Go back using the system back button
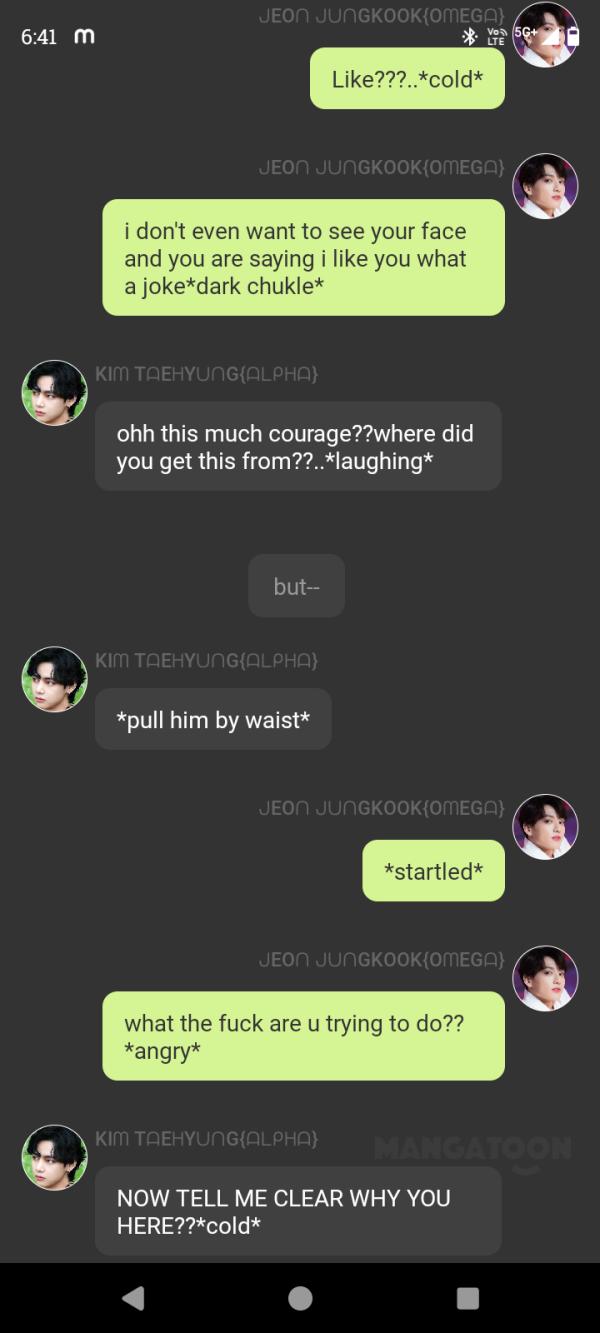The height and width of the screenshot is (1333, 600). tap(133, 1297)
